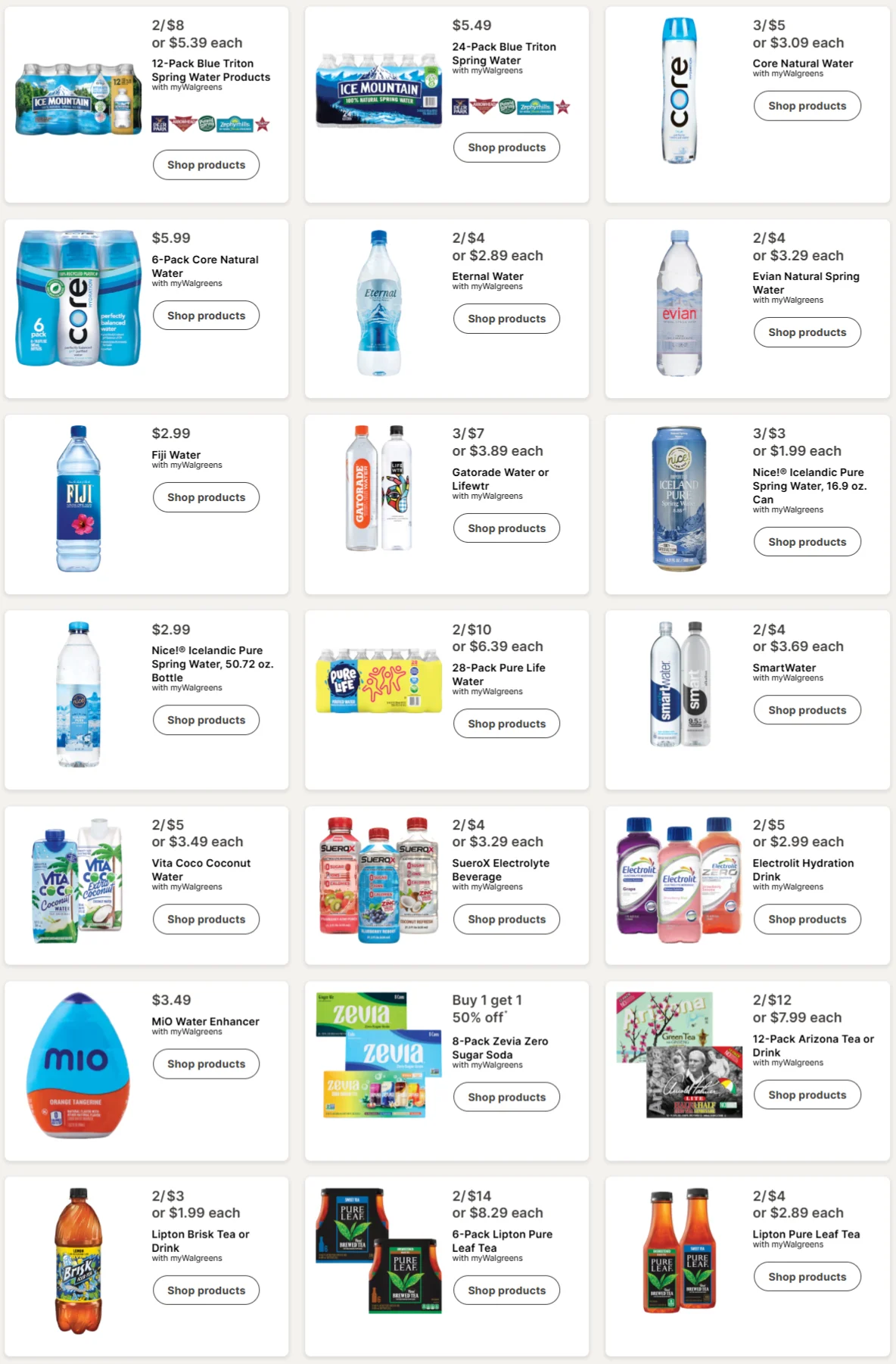Shop products for 28-Pack Pure Life Water
896x1364 pixels.
506,724
